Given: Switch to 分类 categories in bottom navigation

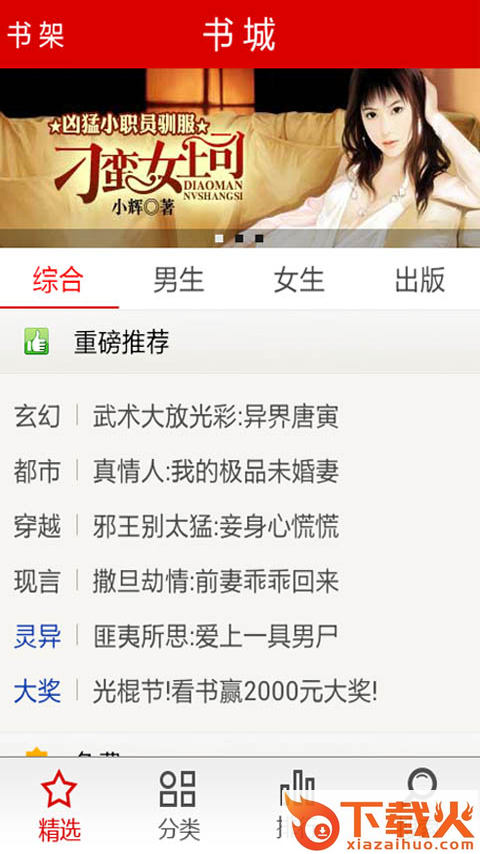Looking at the screenshot, I should click(179, 806).
